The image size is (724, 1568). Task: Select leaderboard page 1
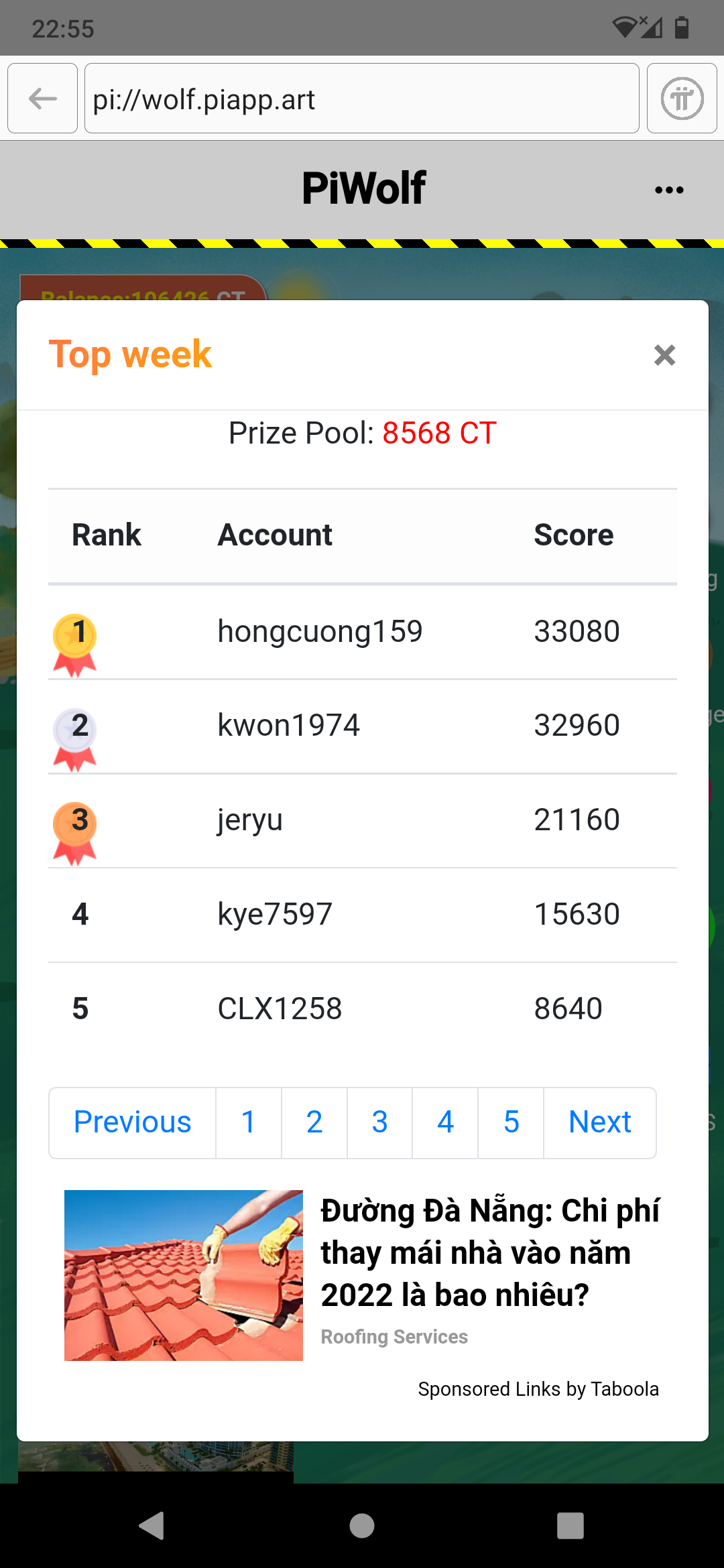[x=248, y=1122]
